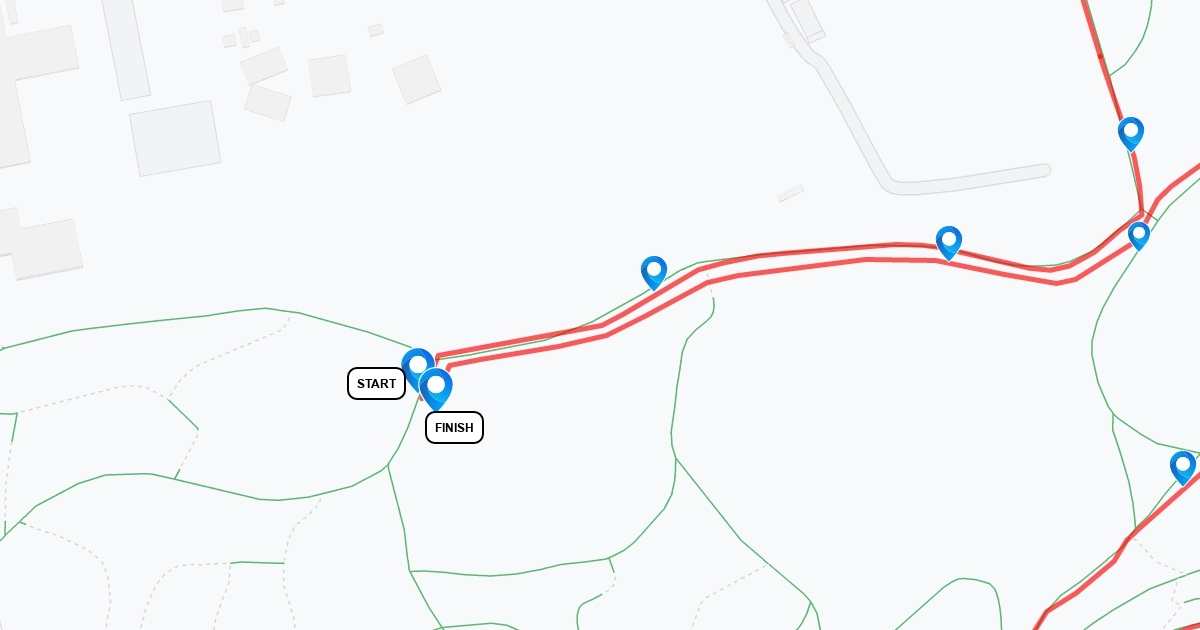Select the first waypoint pin after START
The image size is (1200, 630).
[654, 270]
